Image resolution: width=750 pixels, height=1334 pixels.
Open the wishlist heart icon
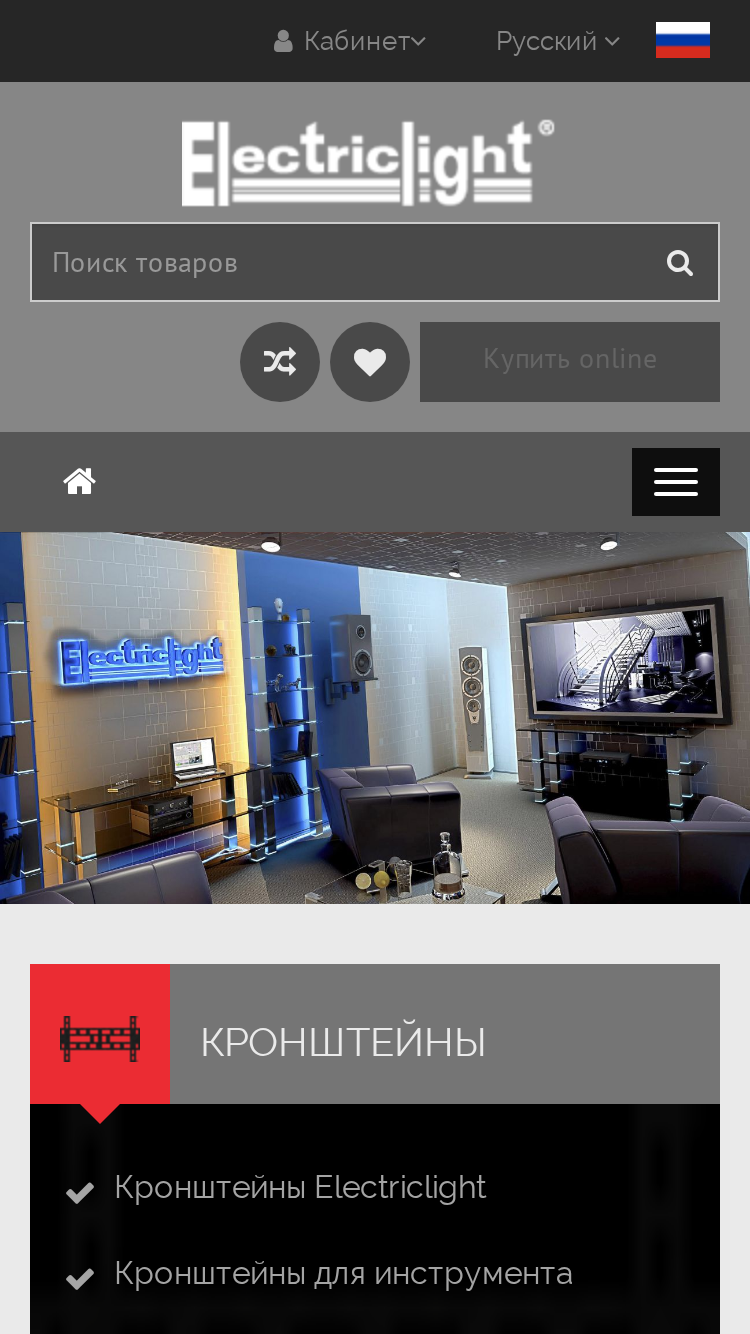pyautogui.click(x=370, y=362)
